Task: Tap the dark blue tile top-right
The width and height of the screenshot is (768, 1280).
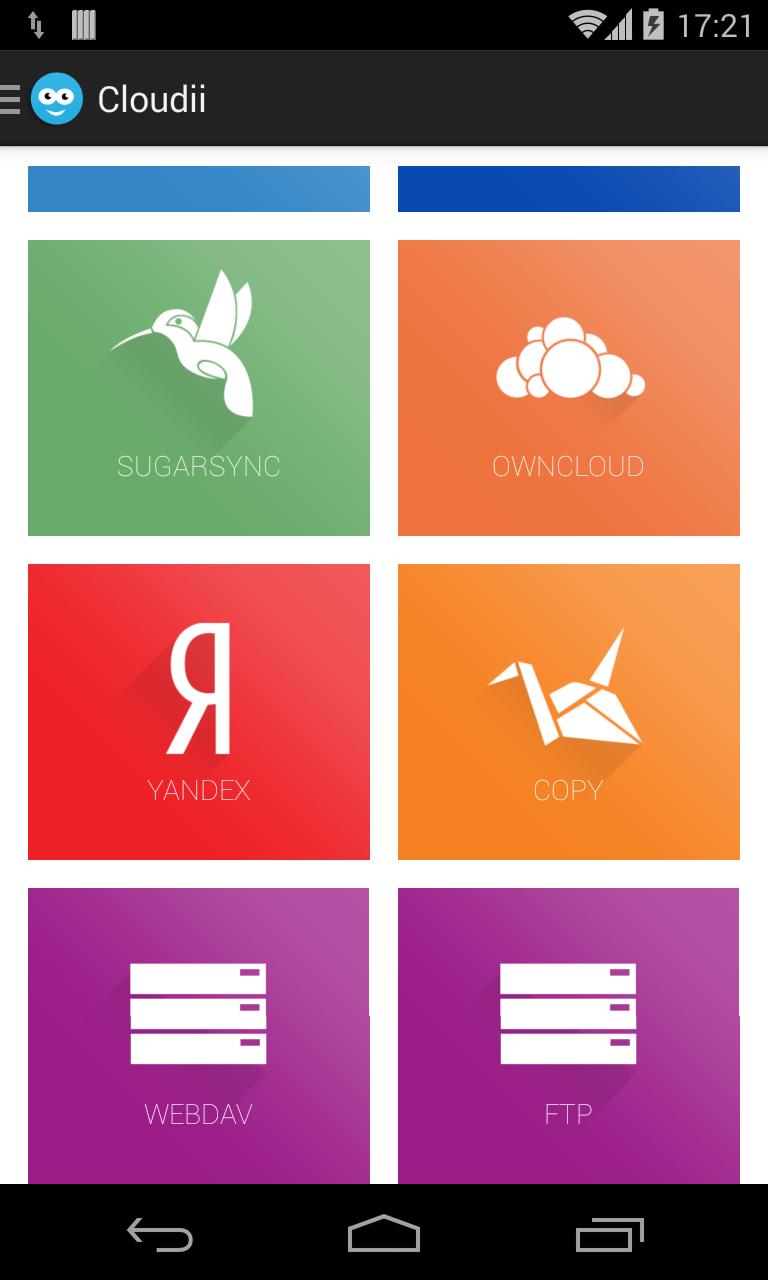Action: click(568, 188)
